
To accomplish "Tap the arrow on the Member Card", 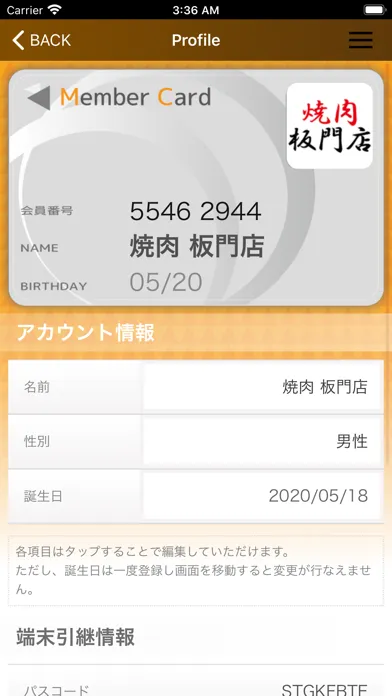I will click(x=39, y=98).
